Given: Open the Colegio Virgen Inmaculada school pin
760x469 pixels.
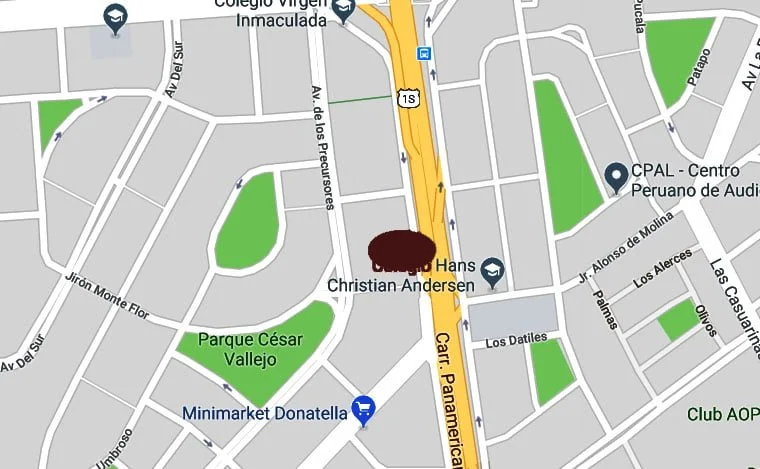Looking at the screenshot, I should click(x=345, y=11).
